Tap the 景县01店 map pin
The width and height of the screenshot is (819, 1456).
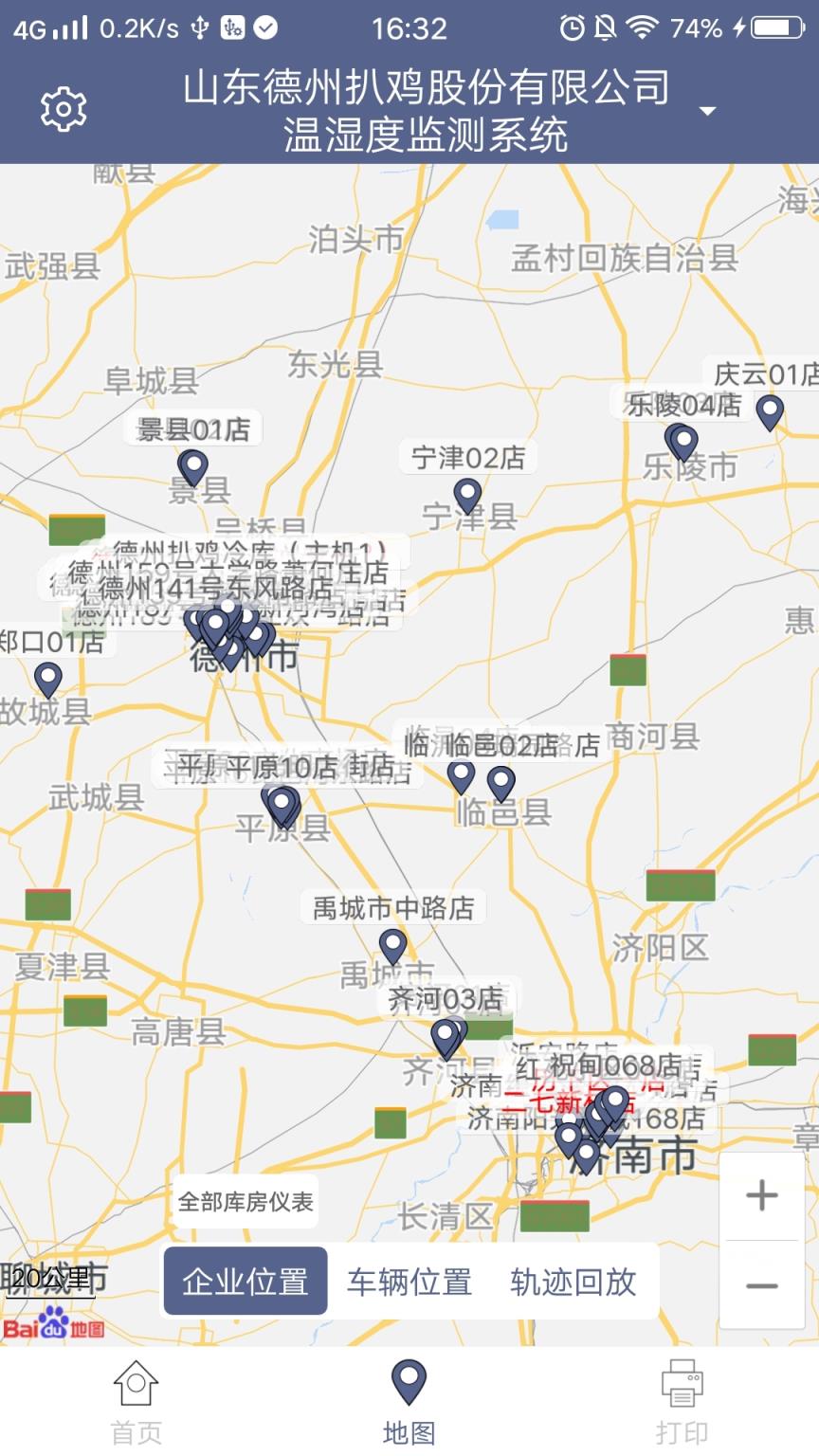pos(194,466)
